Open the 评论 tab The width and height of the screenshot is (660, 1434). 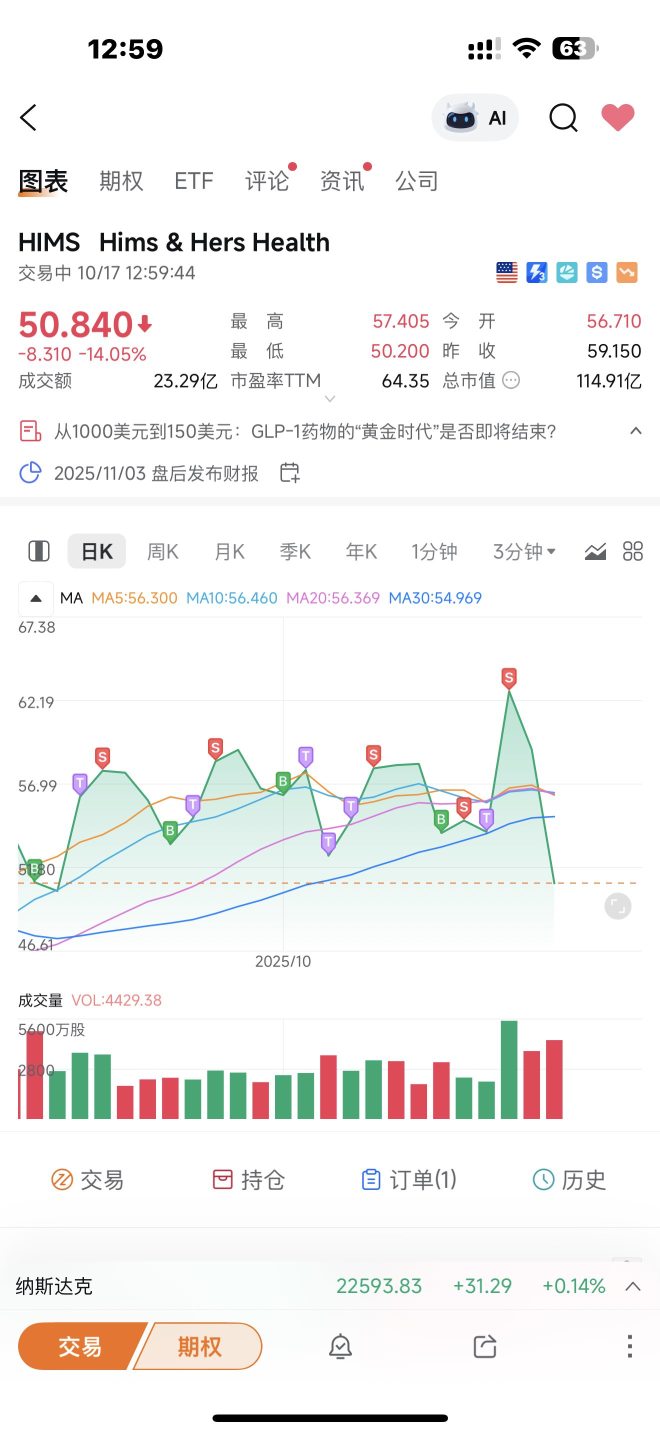267,181
